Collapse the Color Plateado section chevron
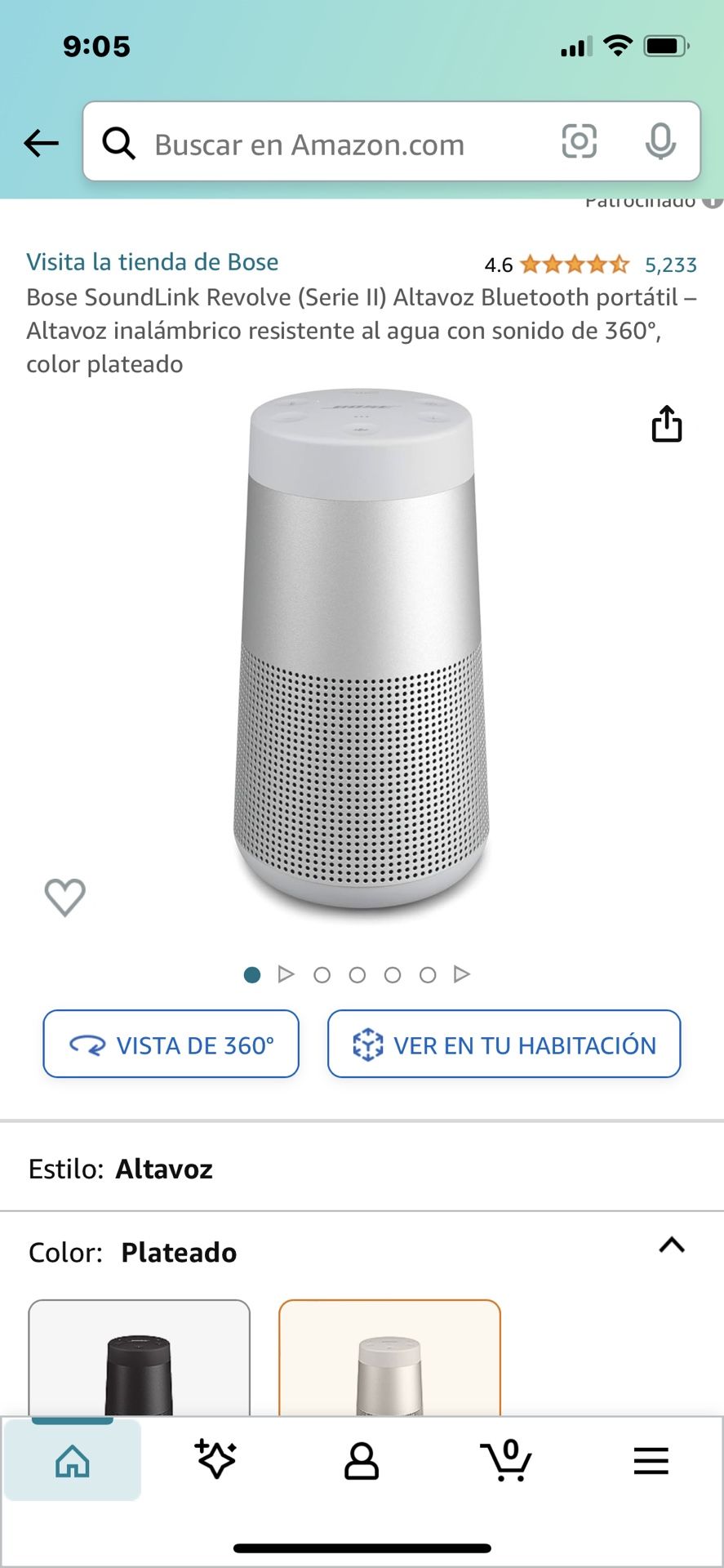 pyautogui.click(x=671, y=1245)
